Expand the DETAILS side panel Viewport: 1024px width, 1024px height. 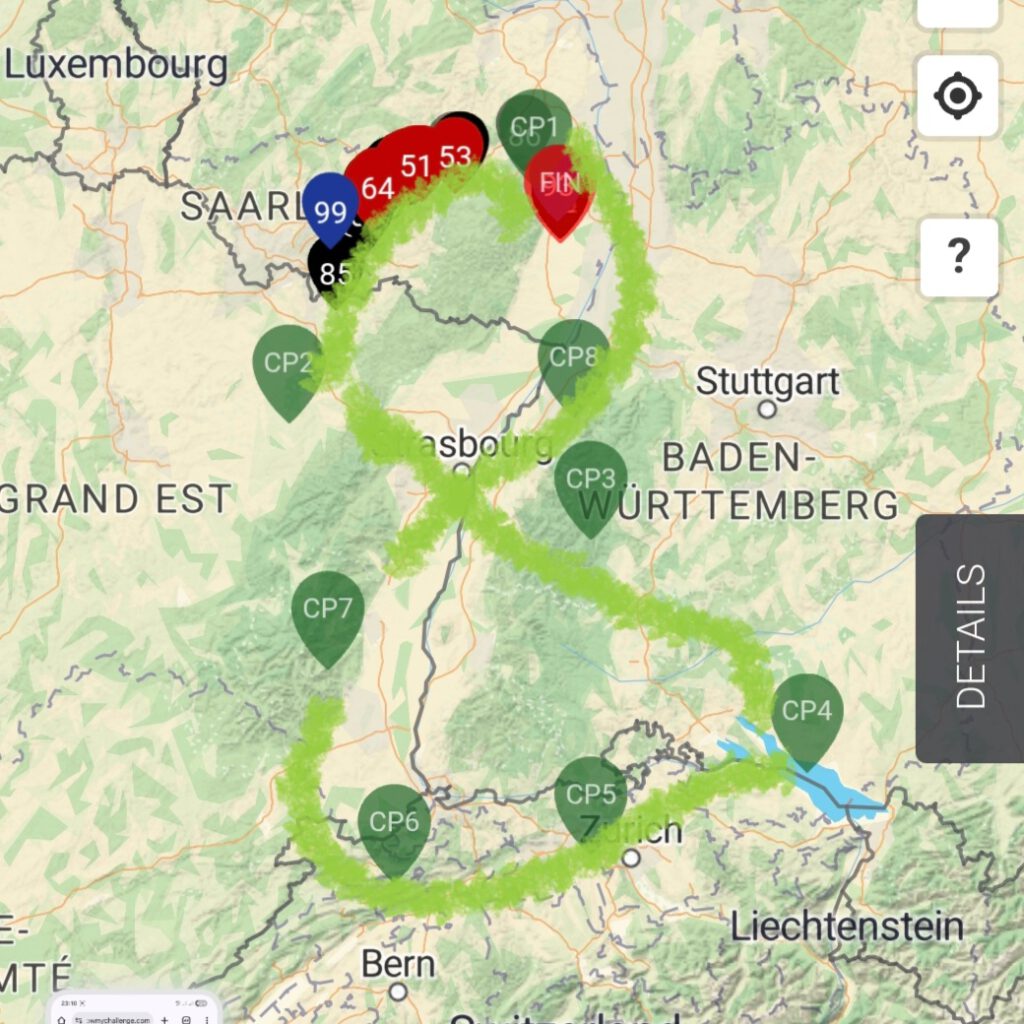point(969,638)
